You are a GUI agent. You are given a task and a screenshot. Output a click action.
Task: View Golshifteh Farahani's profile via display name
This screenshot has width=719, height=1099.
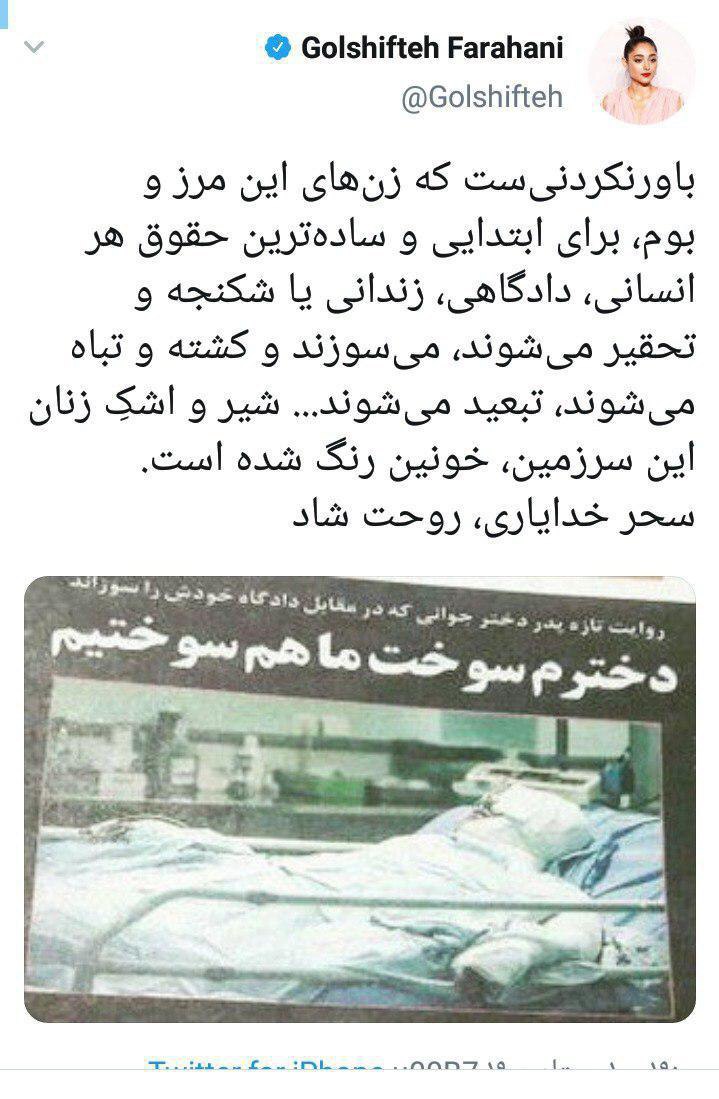(432, 47)
